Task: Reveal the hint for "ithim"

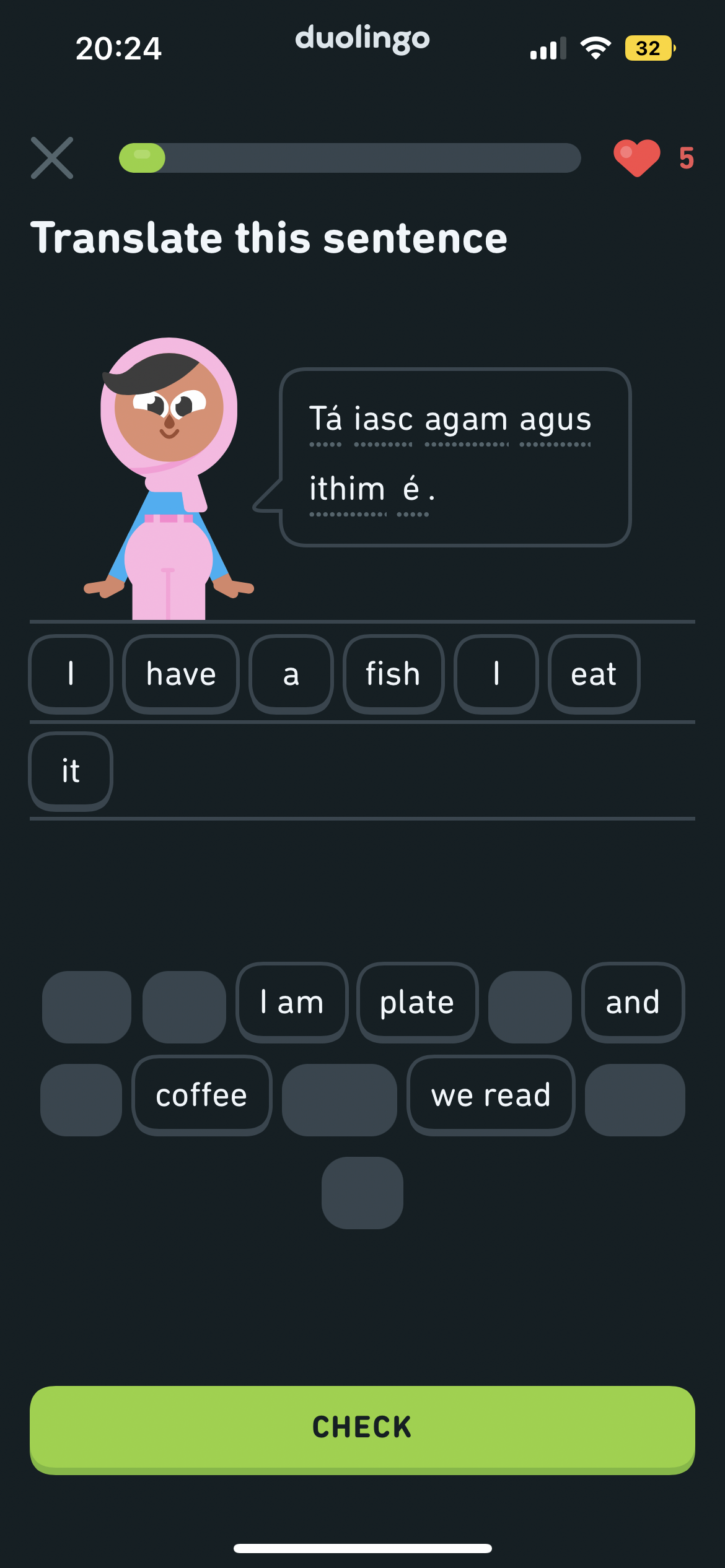Action: click(347, 489)
